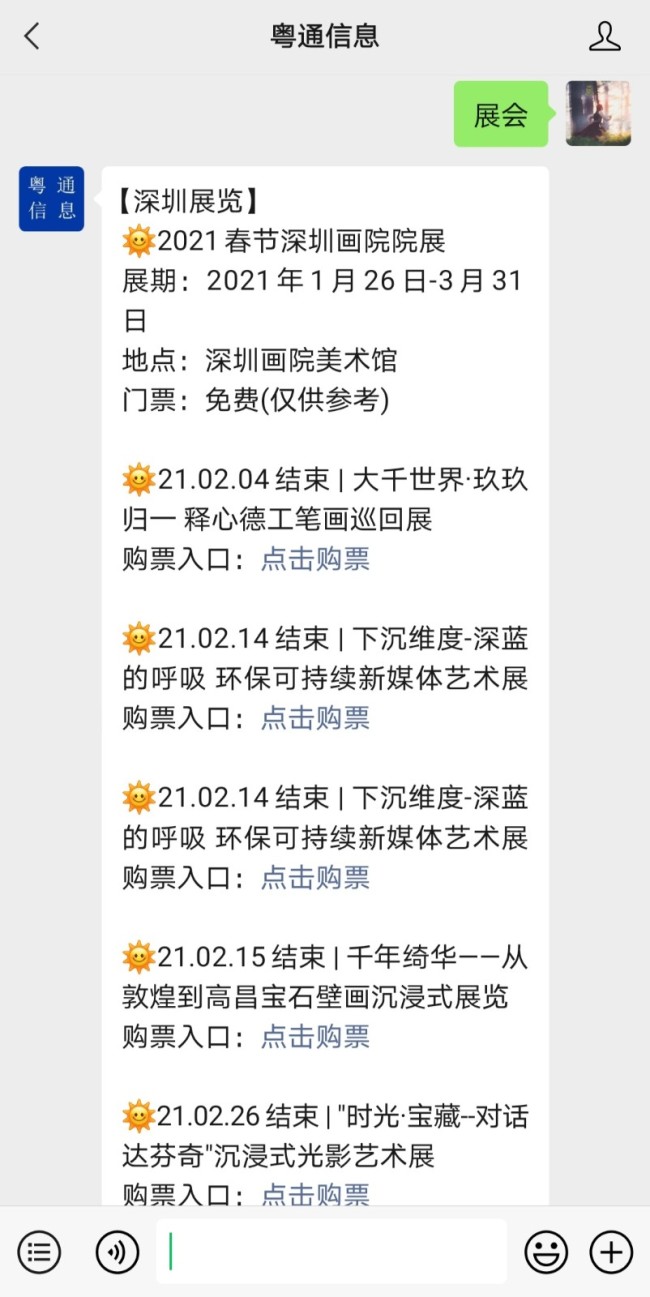The image size is (650, 1297).
Task: Open 点击购票 link for 大千世界·玖玖归一
Action: (315, 558)
